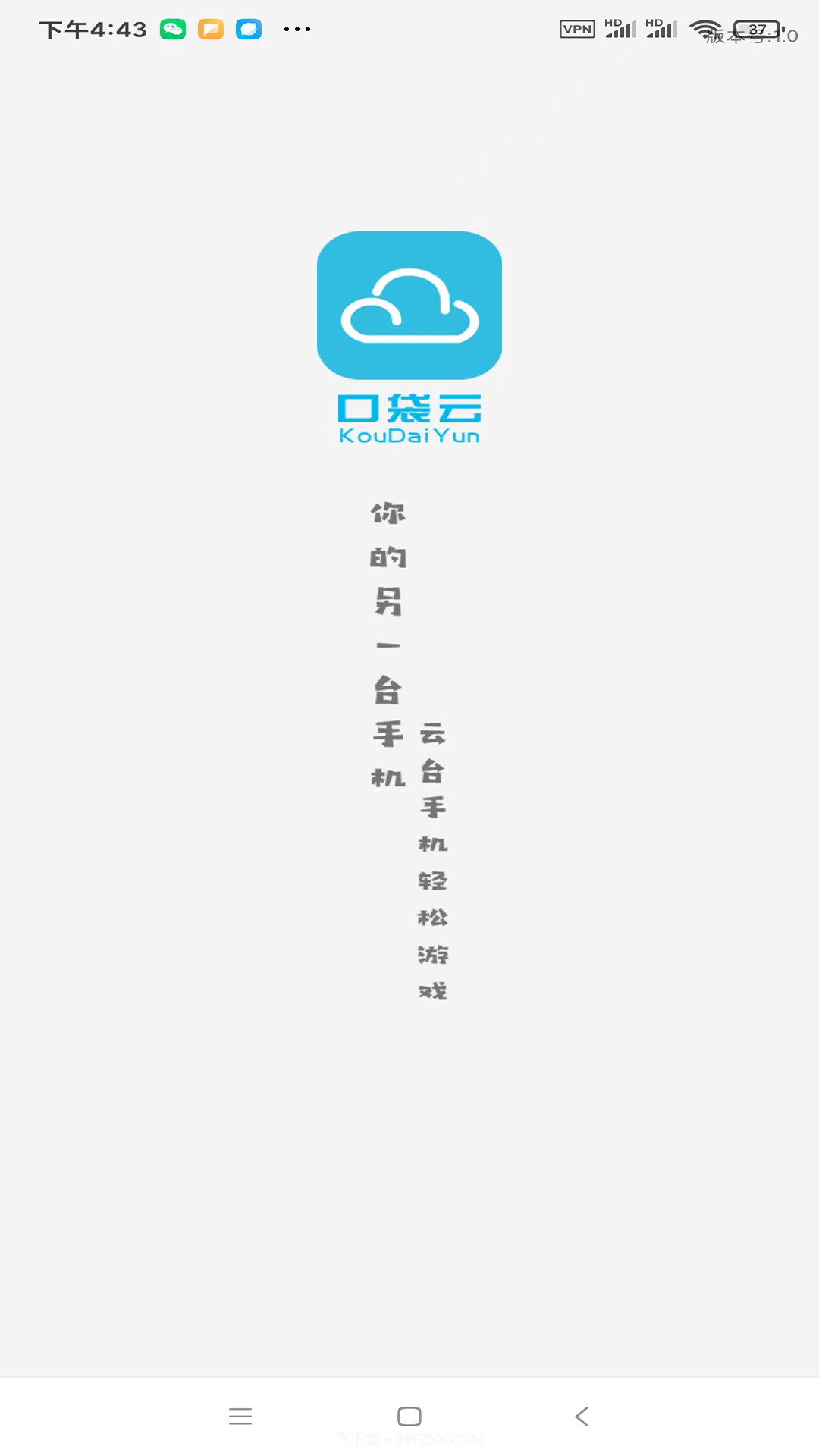Tap the orange messaging notification icon
Image resolution: width=819 pixels, height=1456 pixels.
pos(211,29)
